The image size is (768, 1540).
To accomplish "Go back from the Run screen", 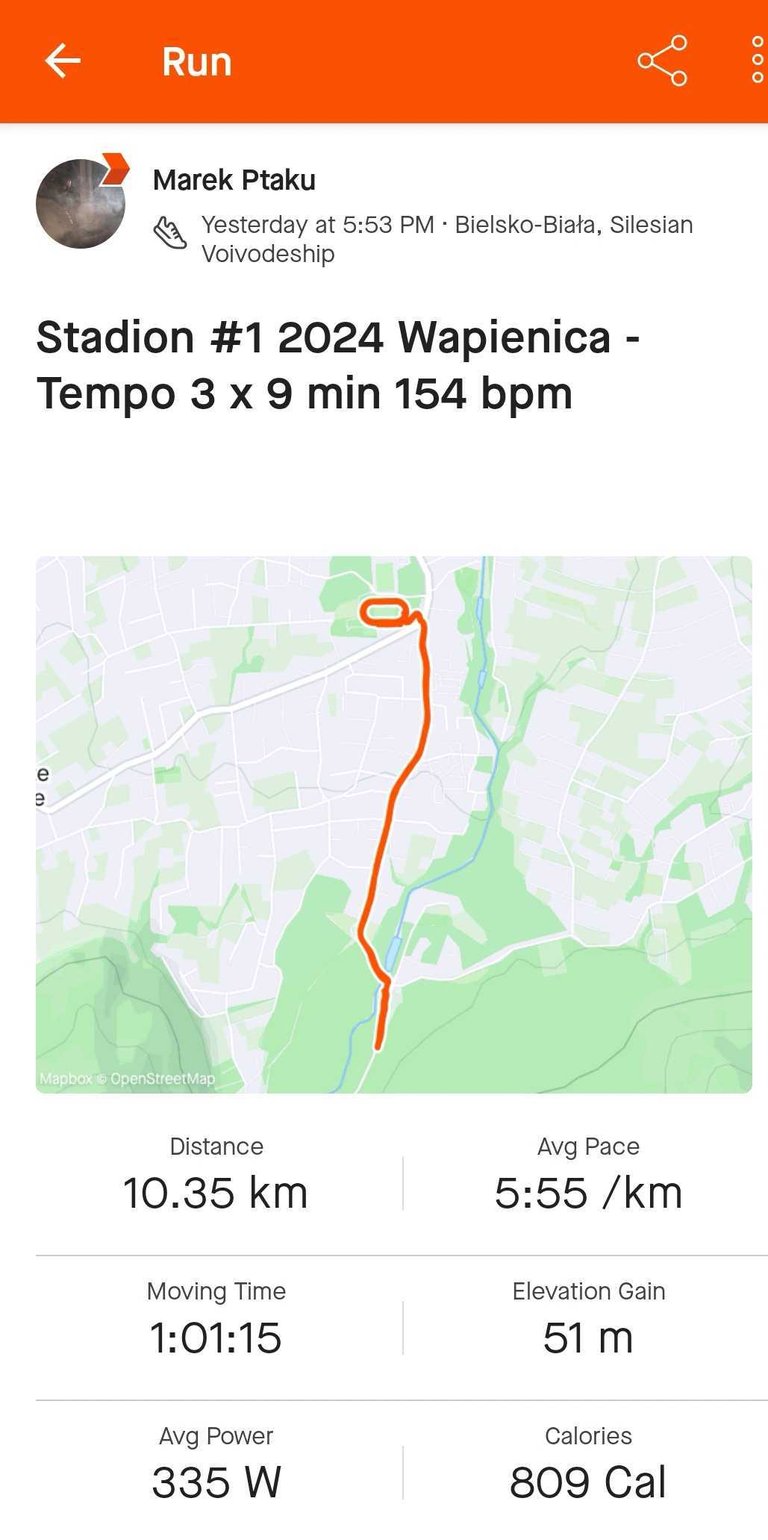I will click(62, 61).
